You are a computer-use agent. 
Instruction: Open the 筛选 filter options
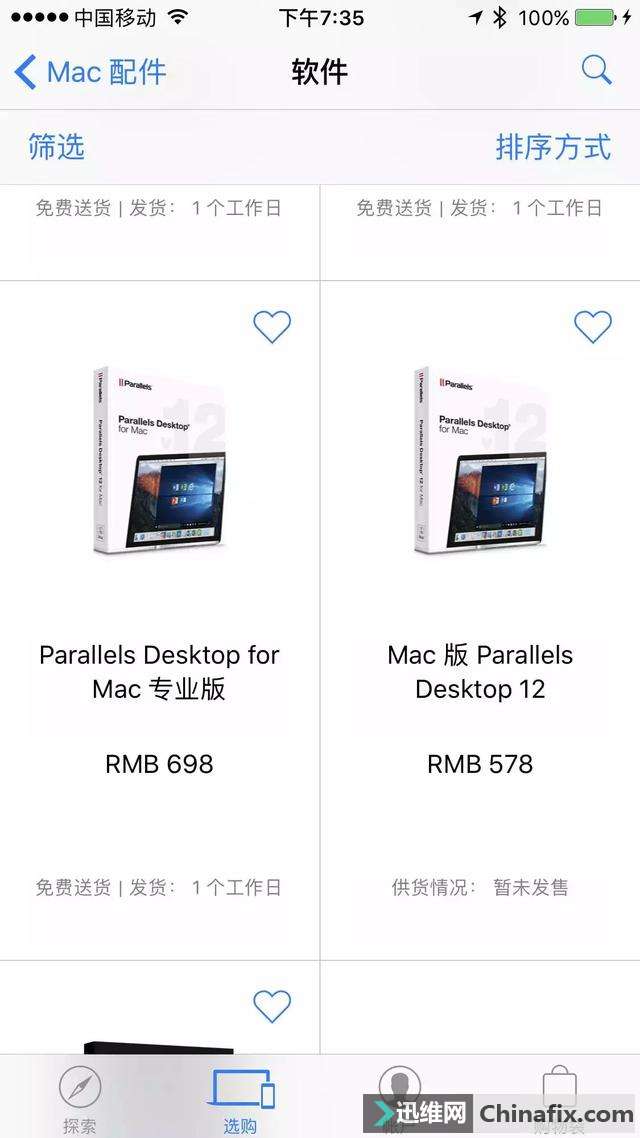(56, 147)
